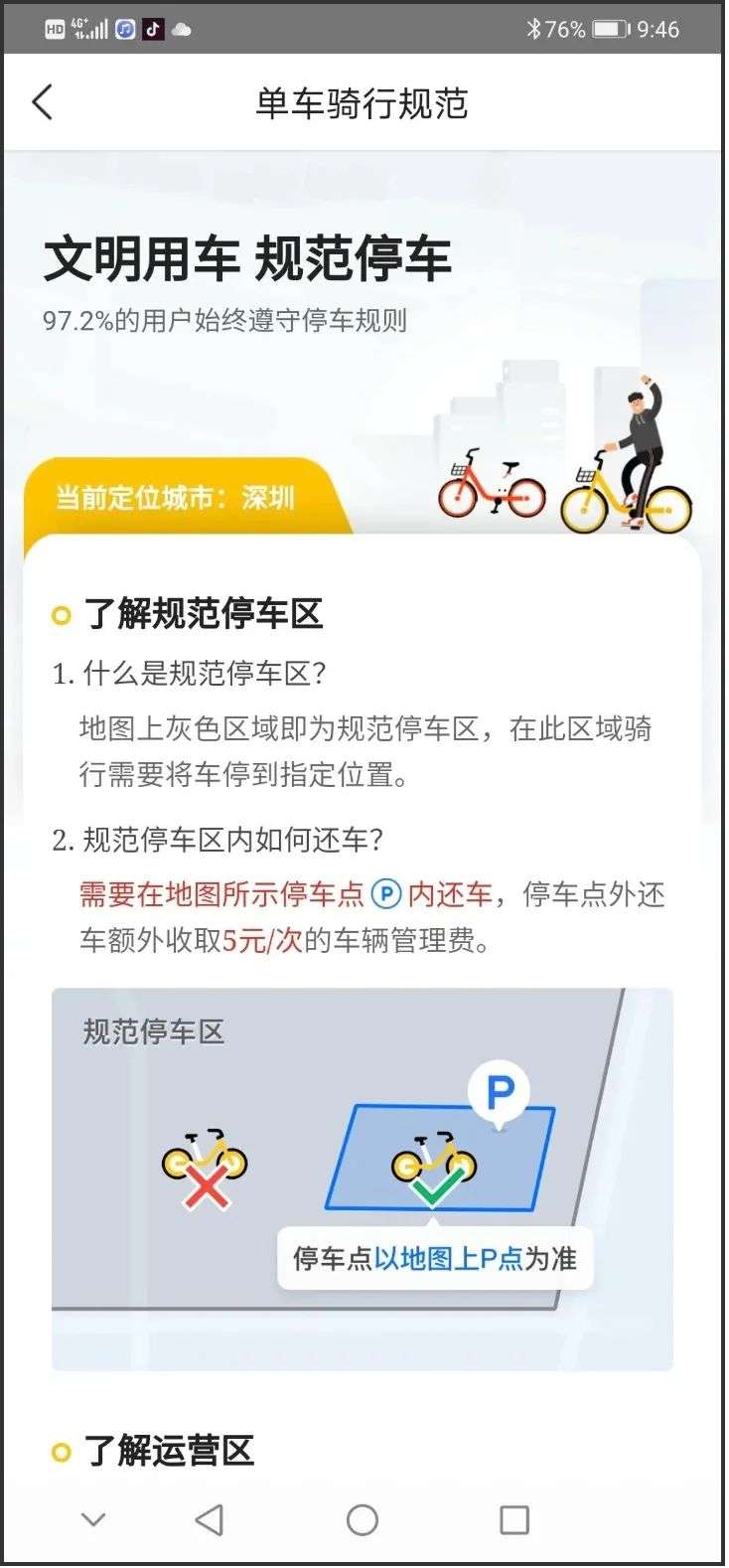This screenshot has width=729, height=1568.
Task: Tap the system back triangle button
Action: [x=209, y=1519]
